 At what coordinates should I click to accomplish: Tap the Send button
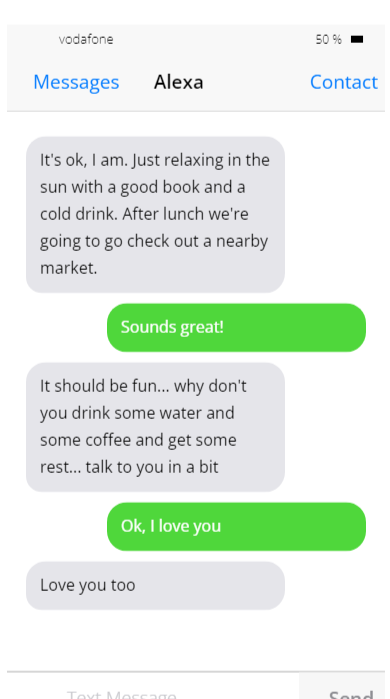pyautogui.click(x=342, y=687)
